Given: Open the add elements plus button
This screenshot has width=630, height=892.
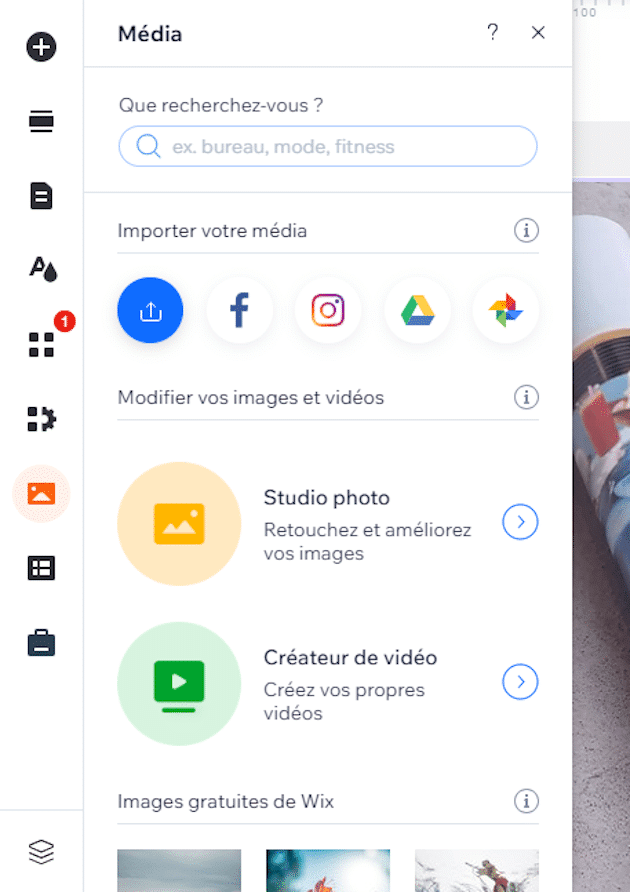Looking at the screenshot, I should pos(41,47).
